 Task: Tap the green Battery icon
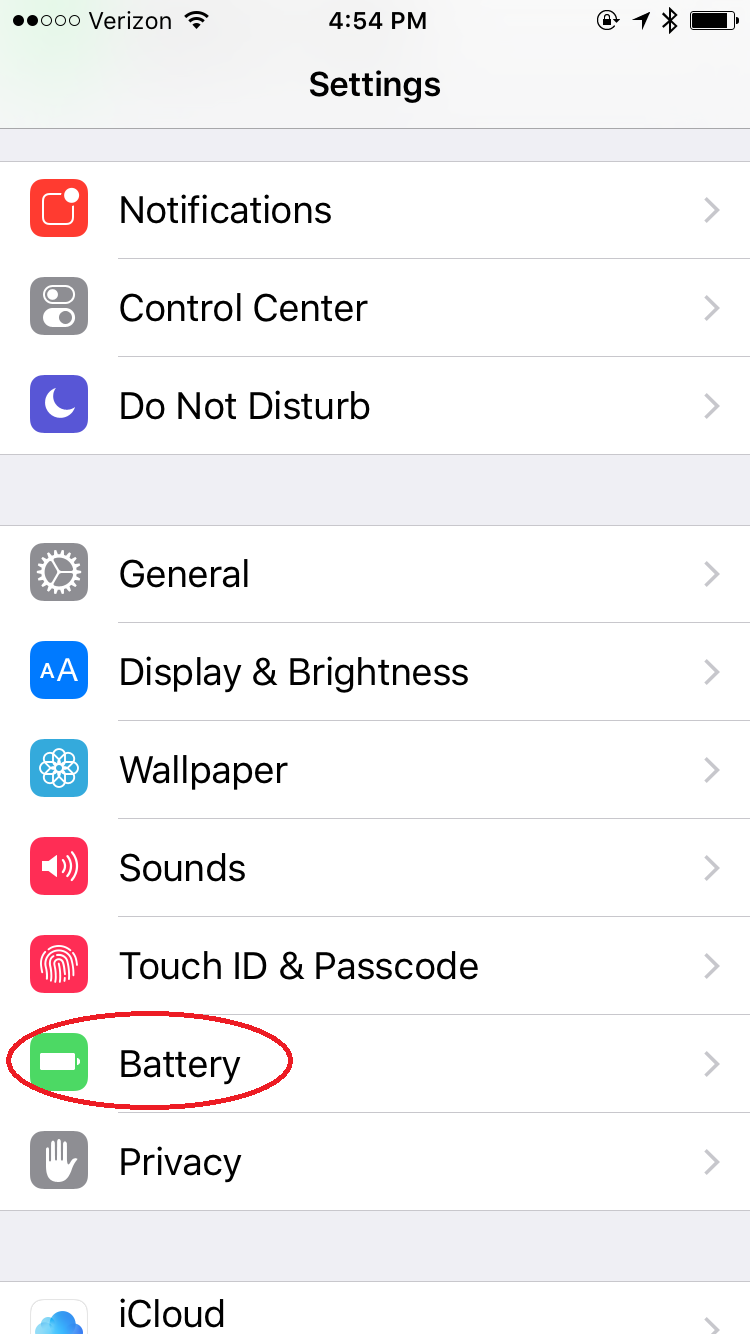pos(58,1063)
